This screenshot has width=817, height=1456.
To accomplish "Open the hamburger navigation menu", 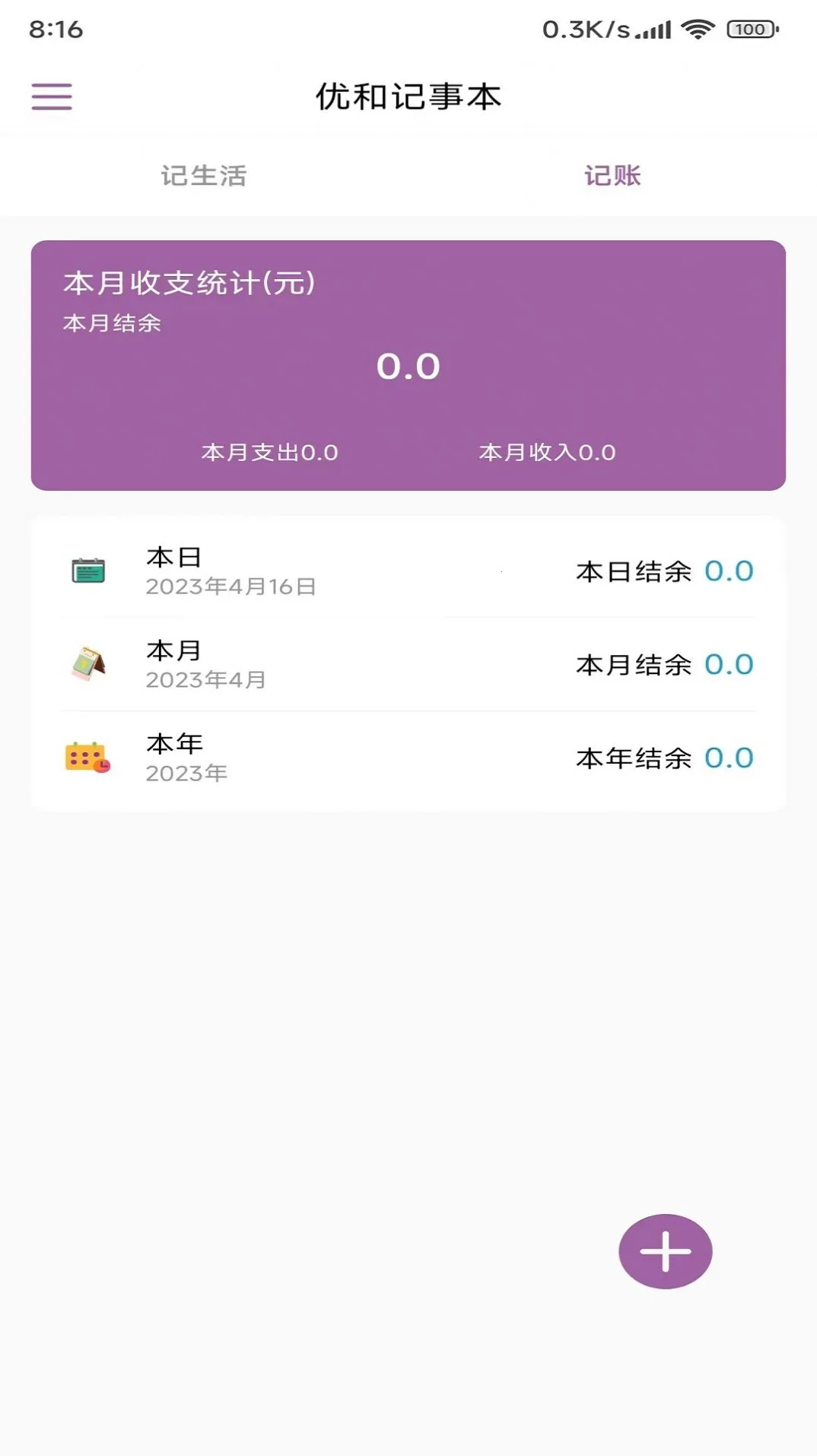I will coord(51,97).
